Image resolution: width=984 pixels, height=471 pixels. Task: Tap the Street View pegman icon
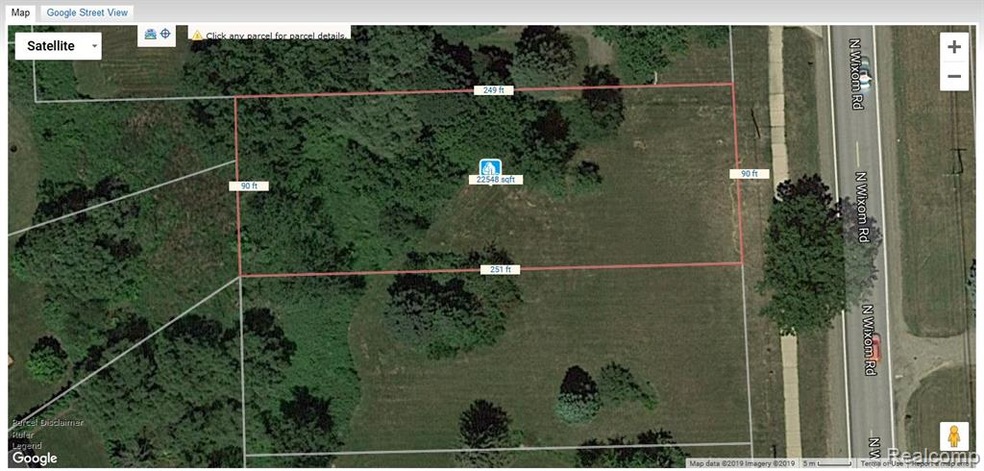pyautogui.click(x=954, y=437)
